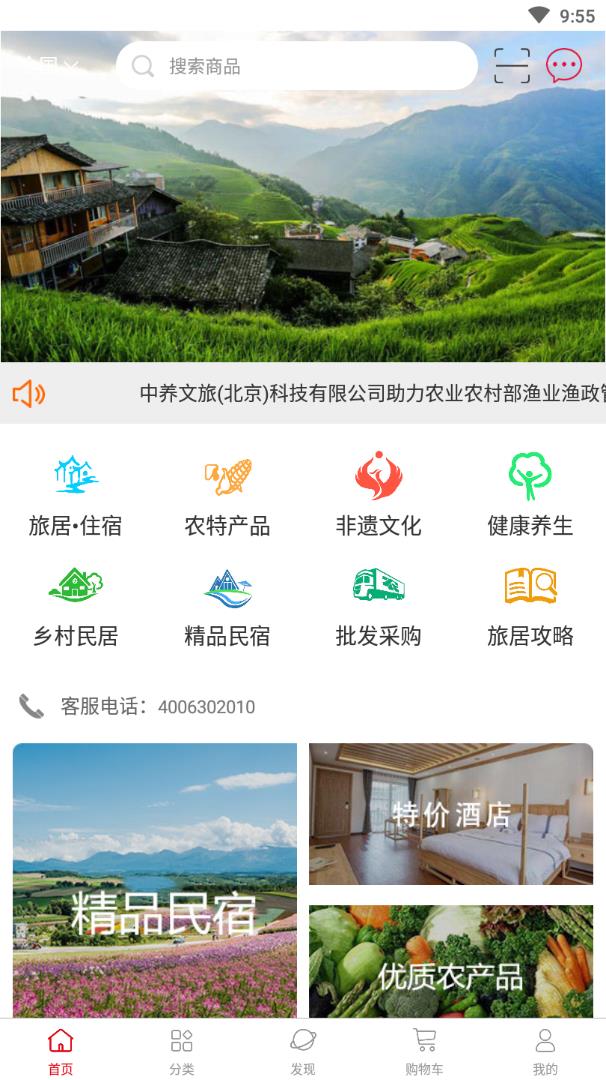Tap the 搜索商品 search box
The image size is (606, 1080).
pos(296,66)
